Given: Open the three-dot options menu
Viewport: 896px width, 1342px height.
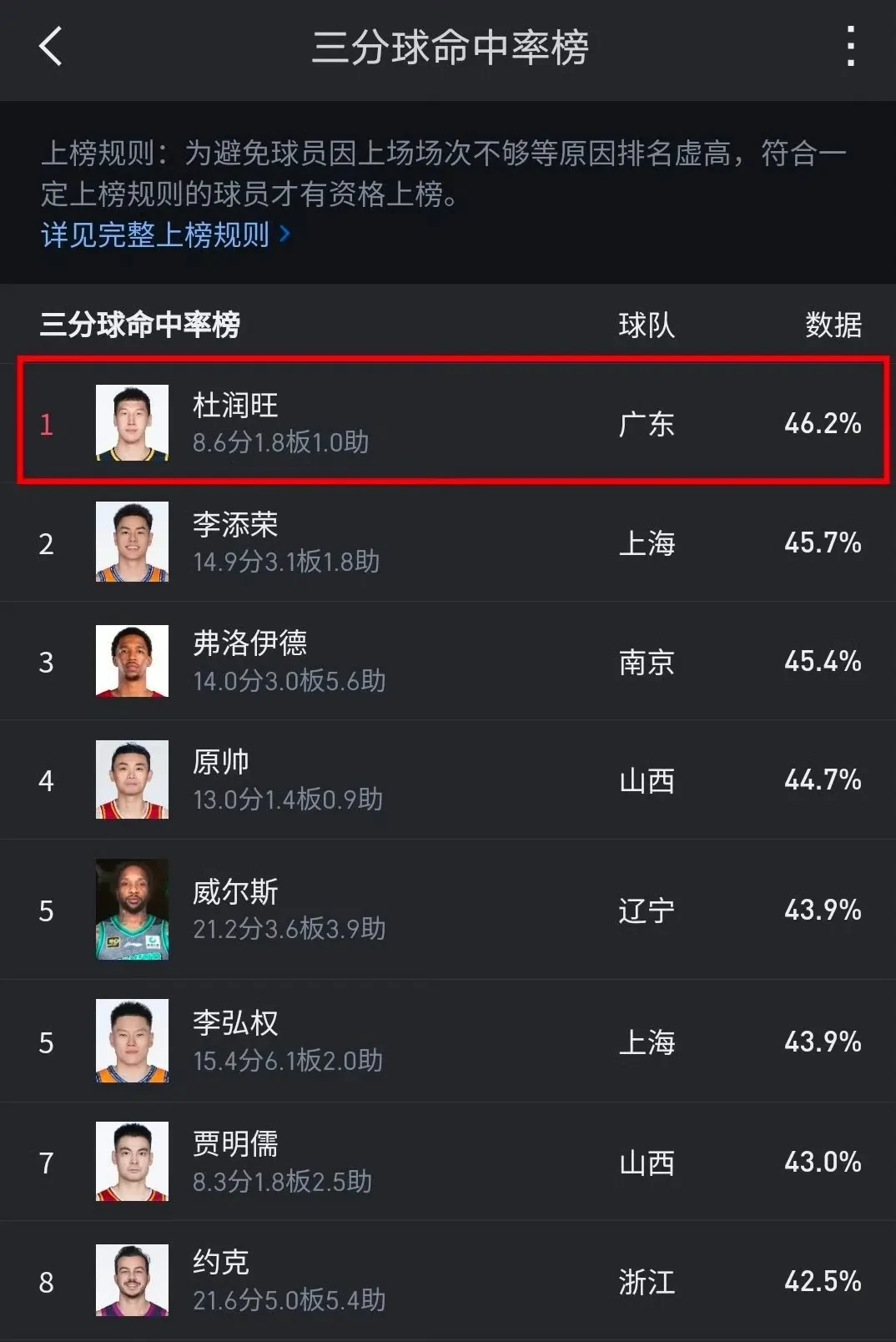Looking at the screenshot, I should coord(849,48).
